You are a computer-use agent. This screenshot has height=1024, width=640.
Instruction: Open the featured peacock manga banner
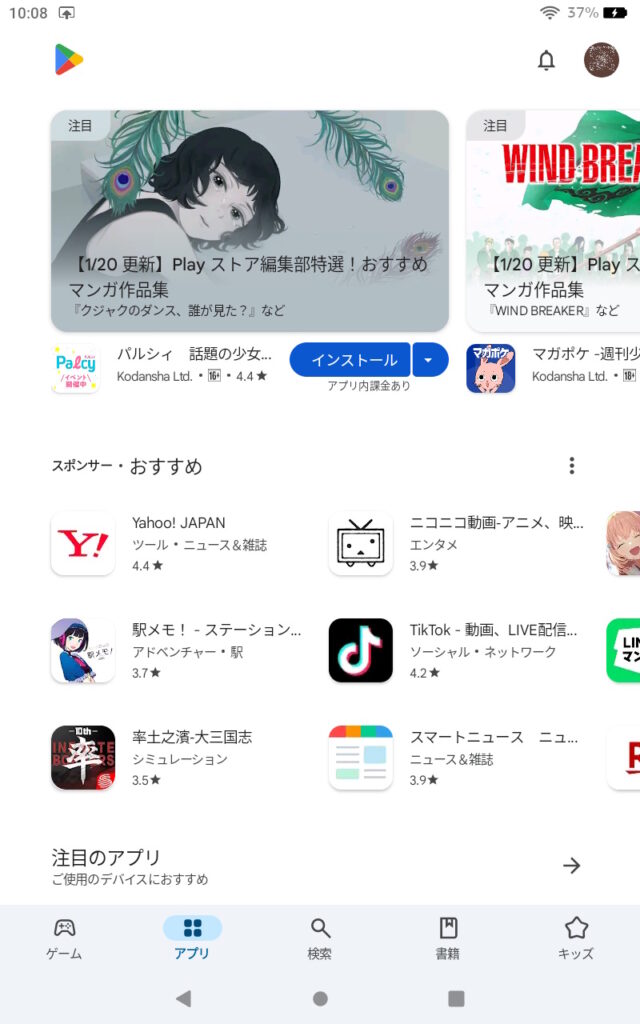point(250,220)
